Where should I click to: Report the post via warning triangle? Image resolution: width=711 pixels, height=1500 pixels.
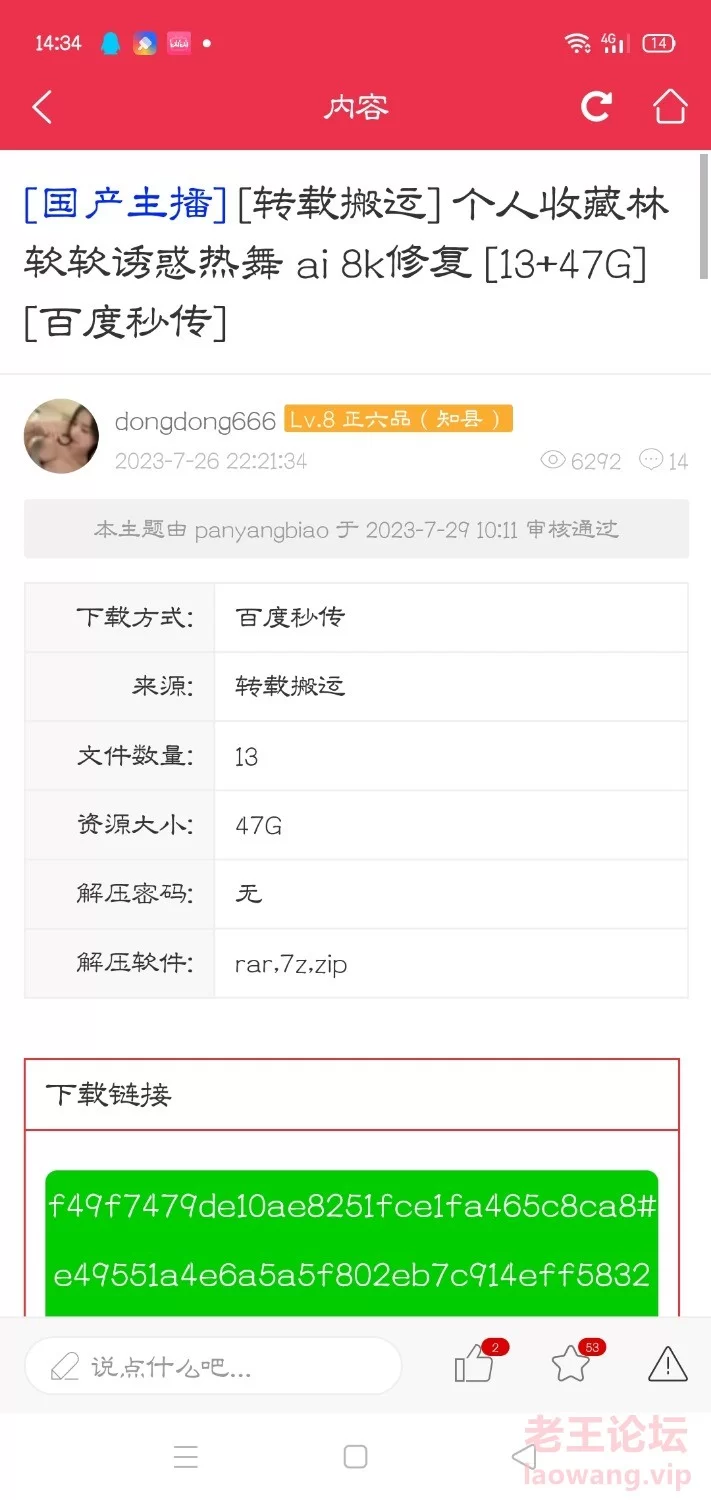click(x=667, y=1363)
